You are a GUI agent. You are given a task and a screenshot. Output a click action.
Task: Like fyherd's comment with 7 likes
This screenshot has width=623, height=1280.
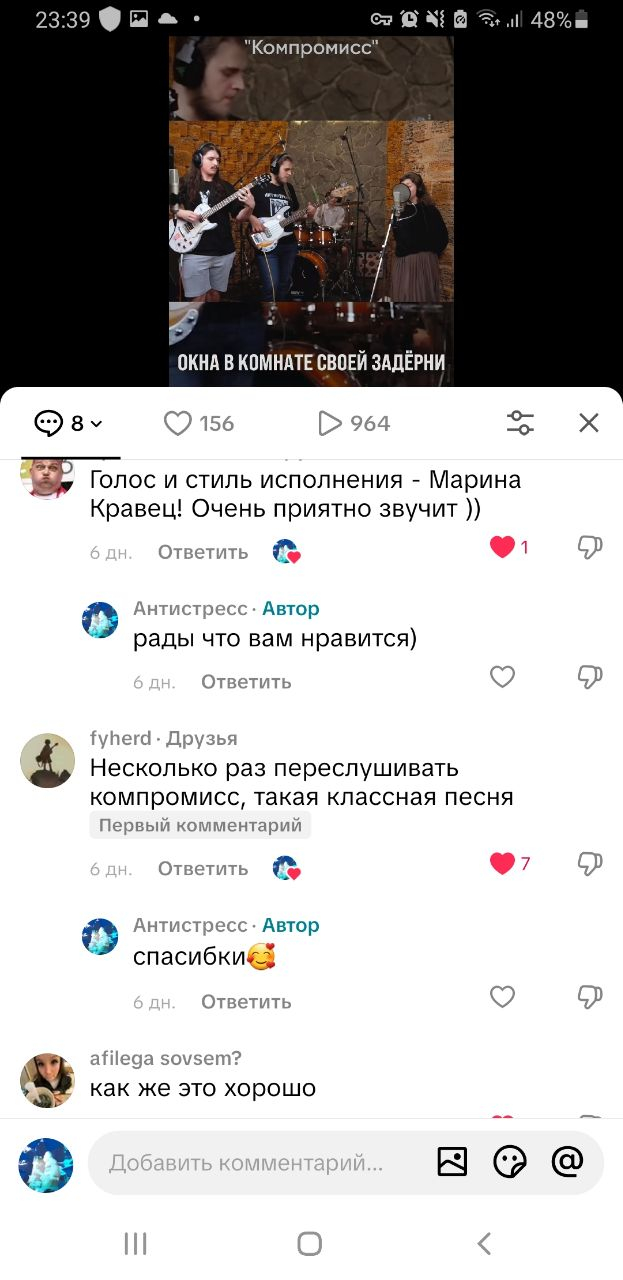click(x=502, y=863)
